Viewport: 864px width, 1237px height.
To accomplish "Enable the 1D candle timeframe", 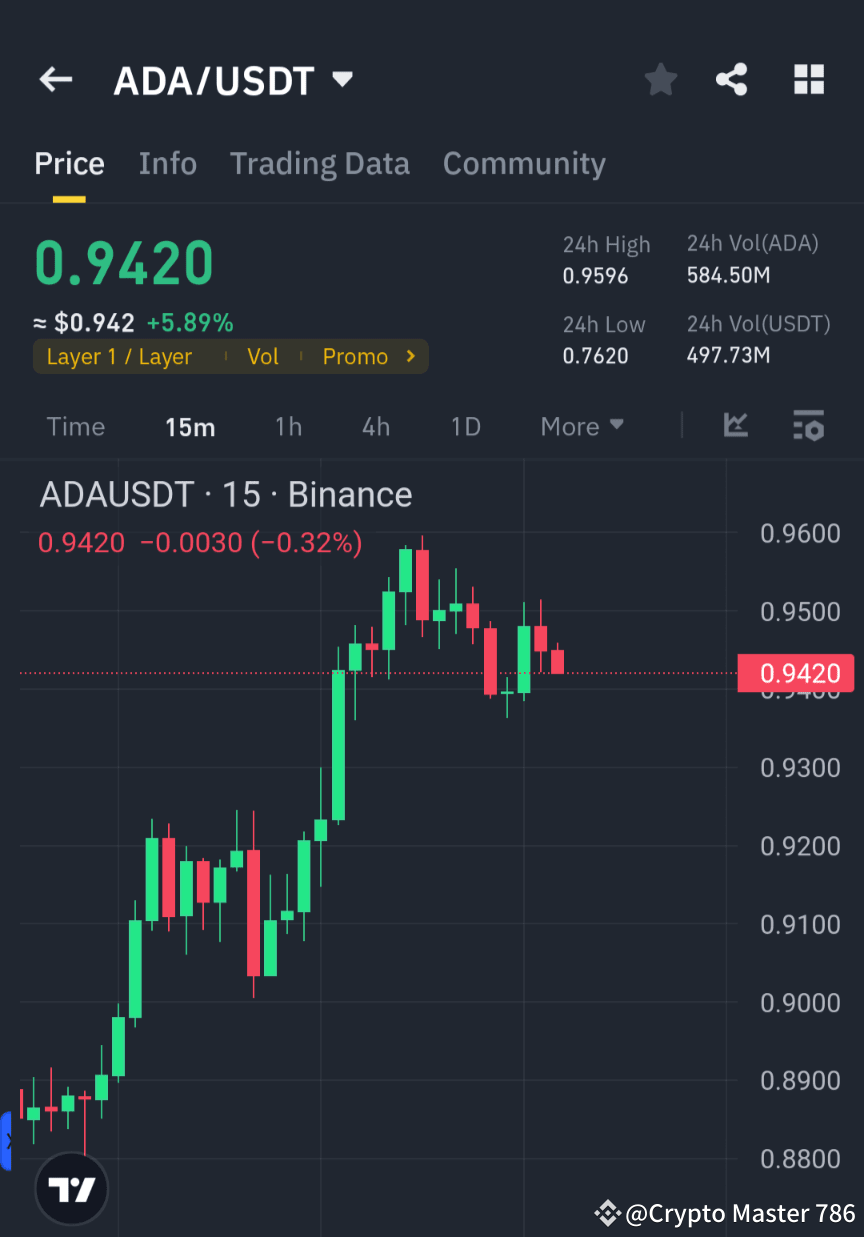I will pyautogui.click(x=465, y=426).
